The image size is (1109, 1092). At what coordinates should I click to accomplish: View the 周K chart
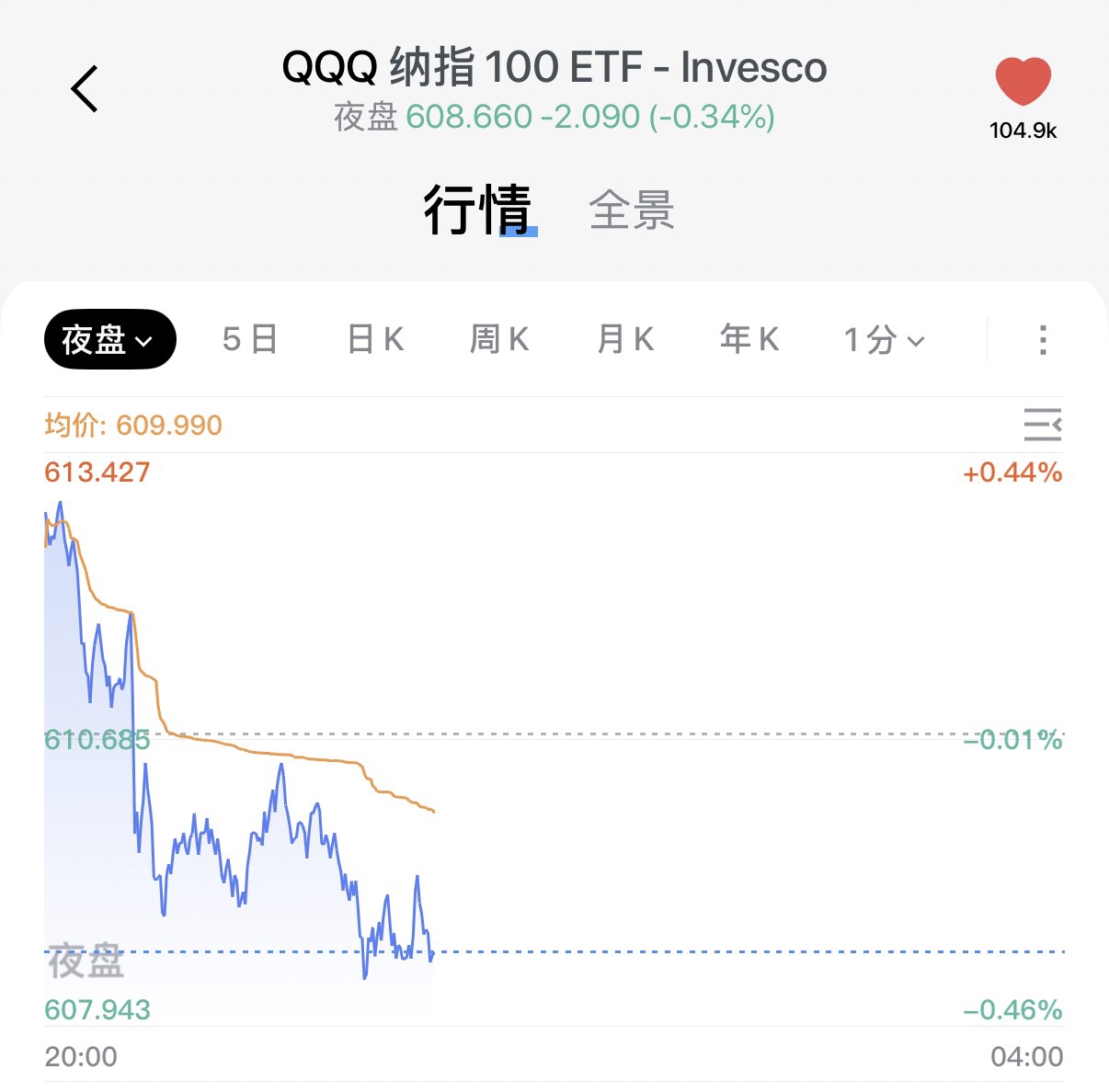499,340
